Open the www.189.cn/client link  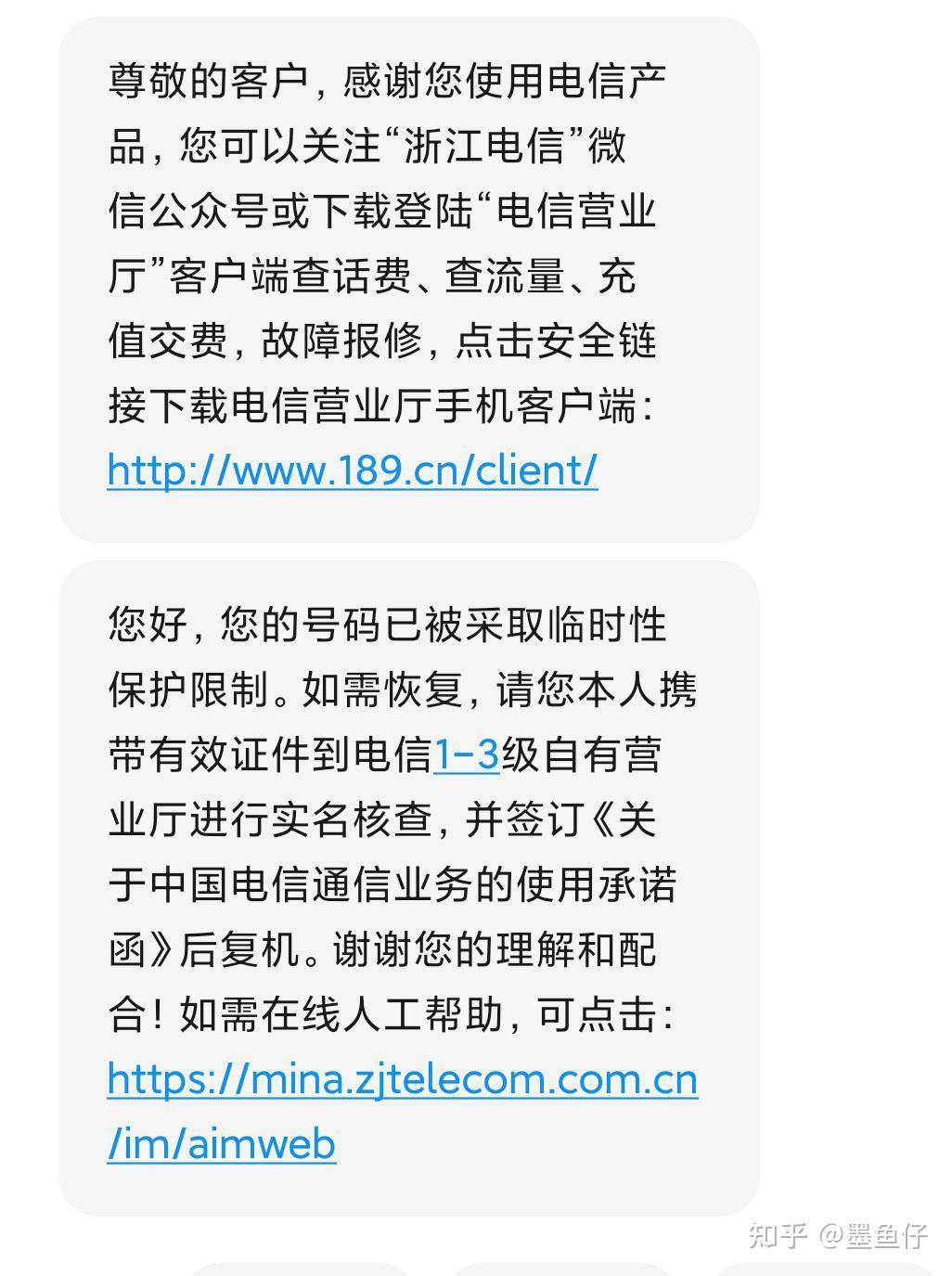(352, 470)
